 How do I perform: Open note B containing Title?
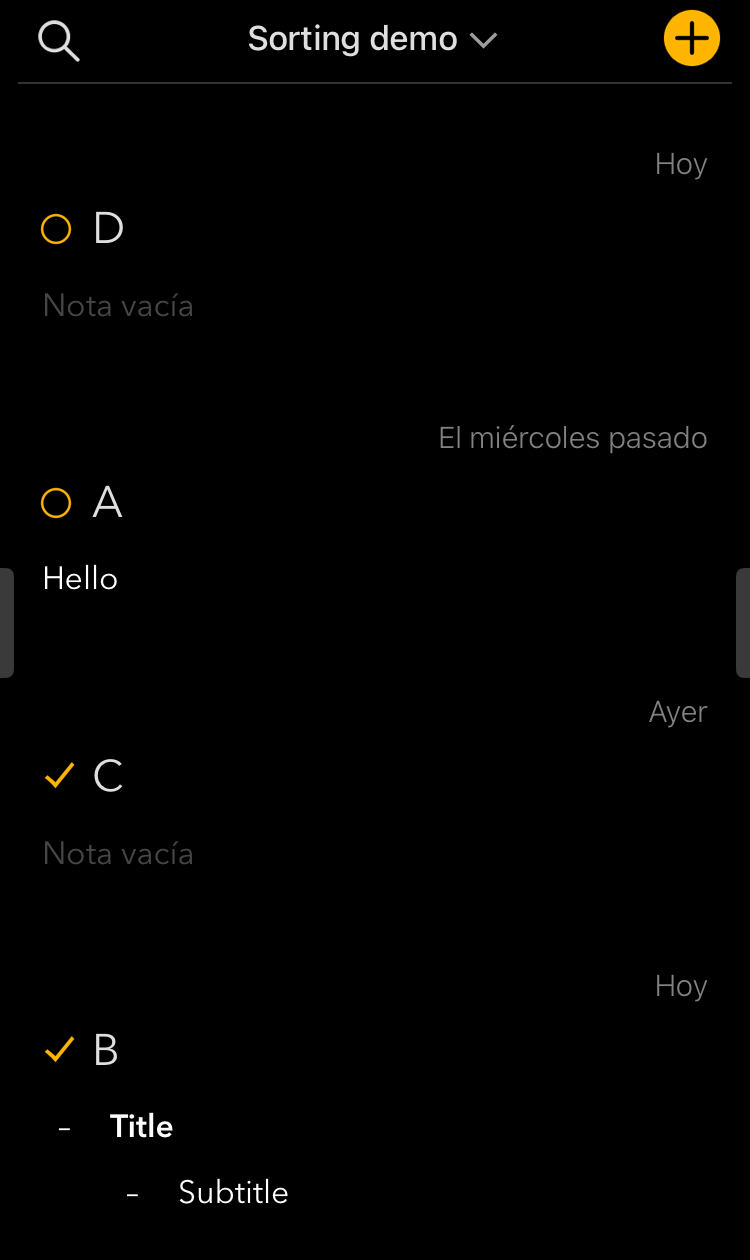(375, 1100)
